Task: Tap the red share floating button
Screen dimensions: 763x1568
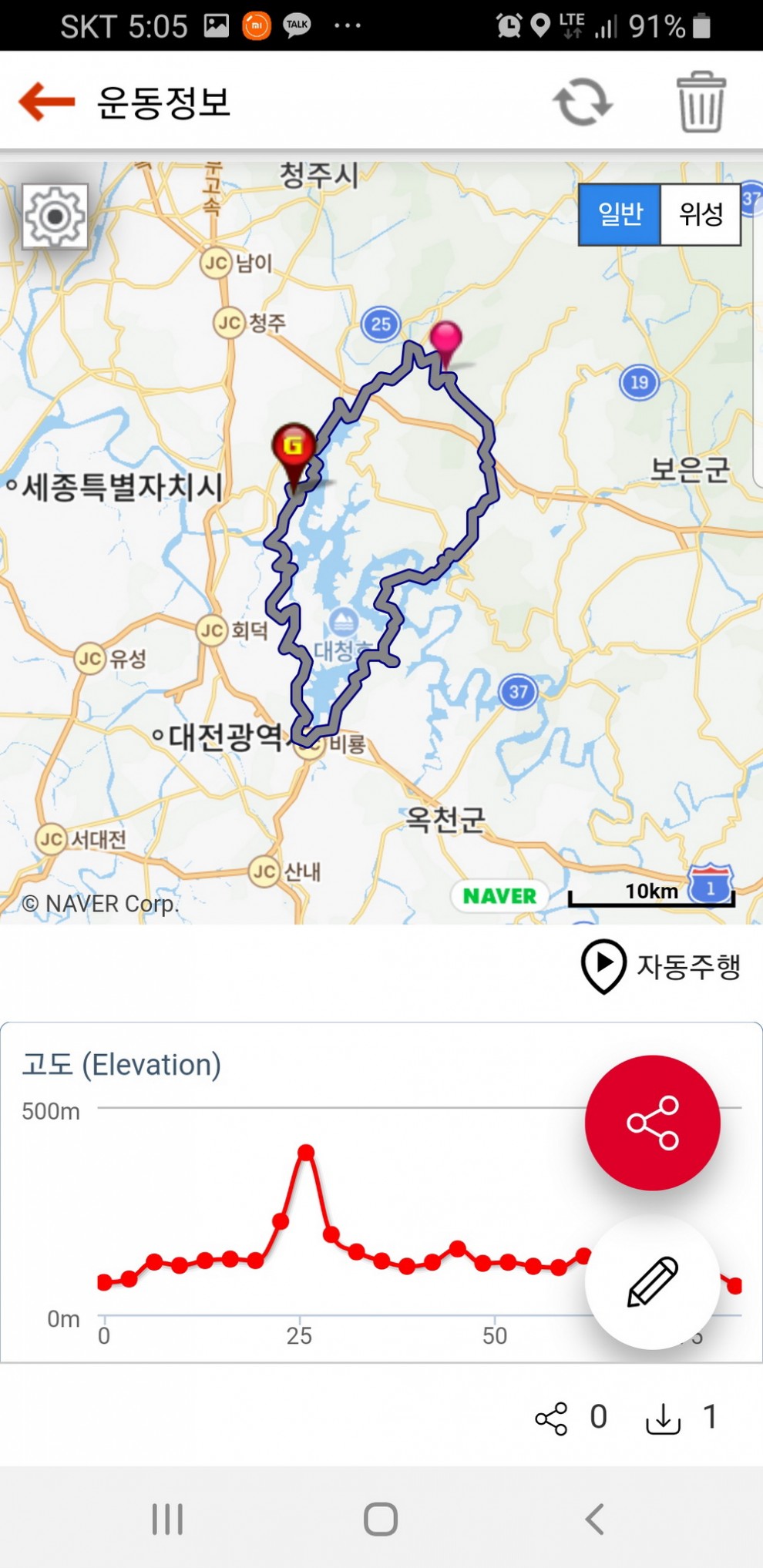Action: (652, 1123)
